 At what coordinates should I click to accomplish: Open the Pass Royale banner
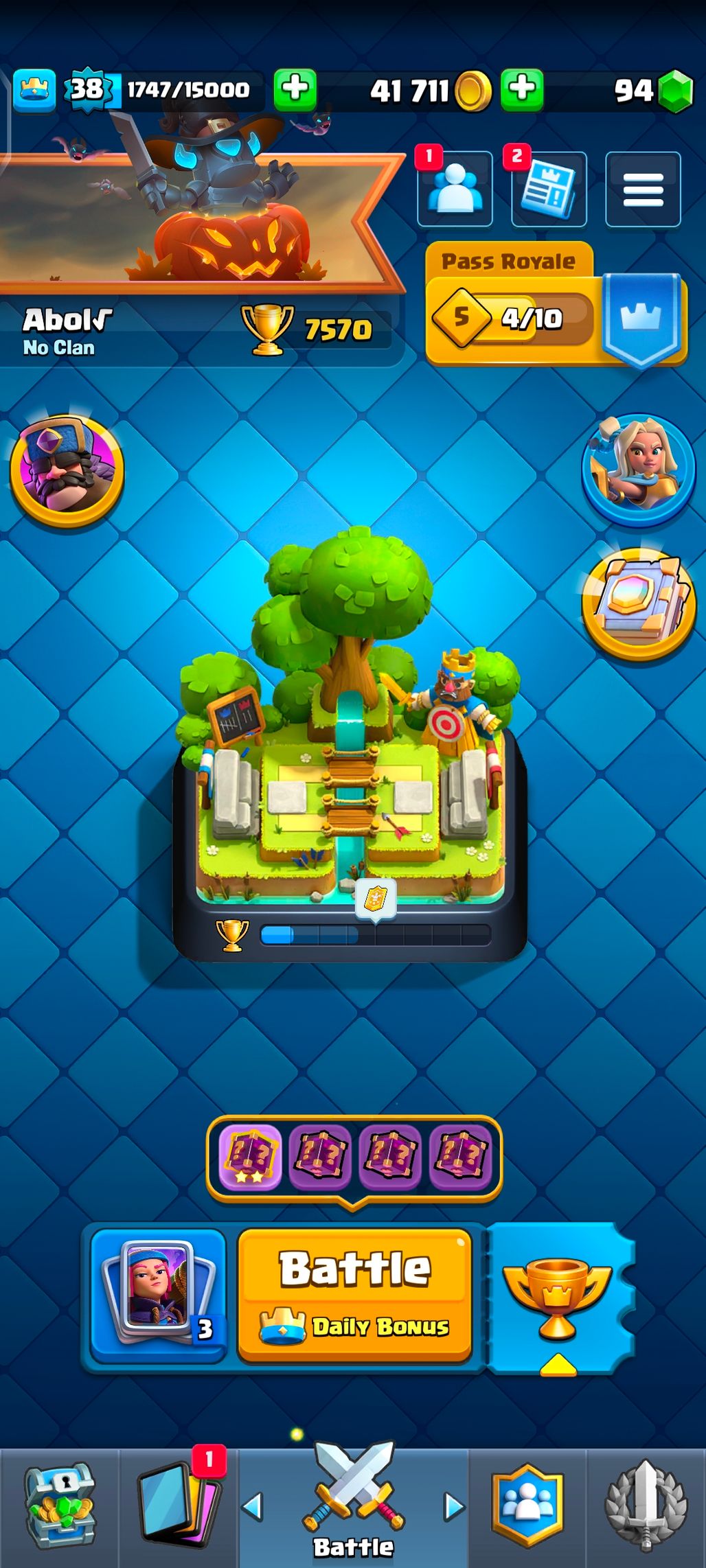[x=556, y=305]
